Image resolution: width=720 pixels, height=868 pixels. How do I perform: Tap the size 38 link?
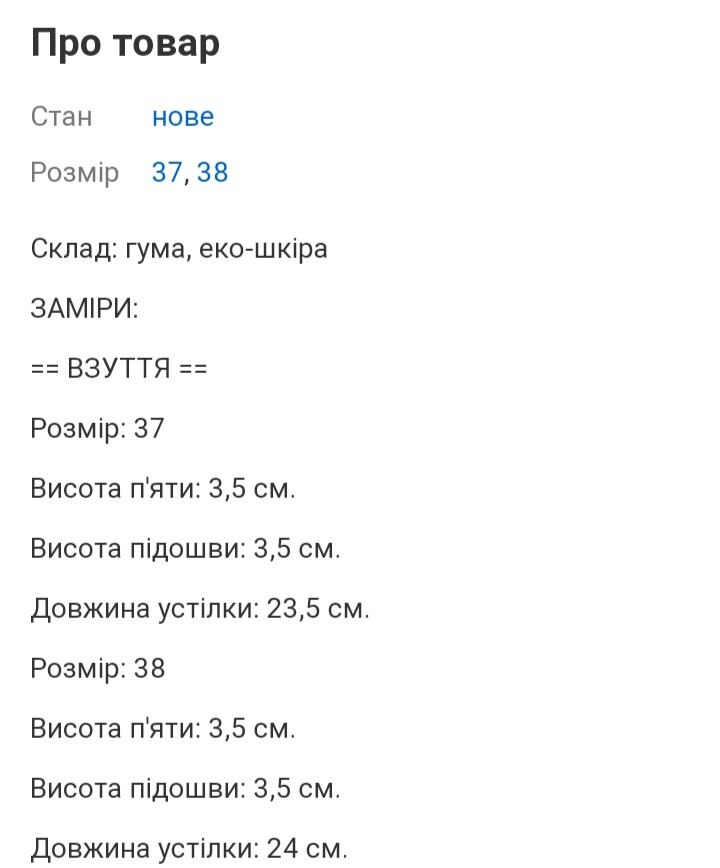[212, 172]
